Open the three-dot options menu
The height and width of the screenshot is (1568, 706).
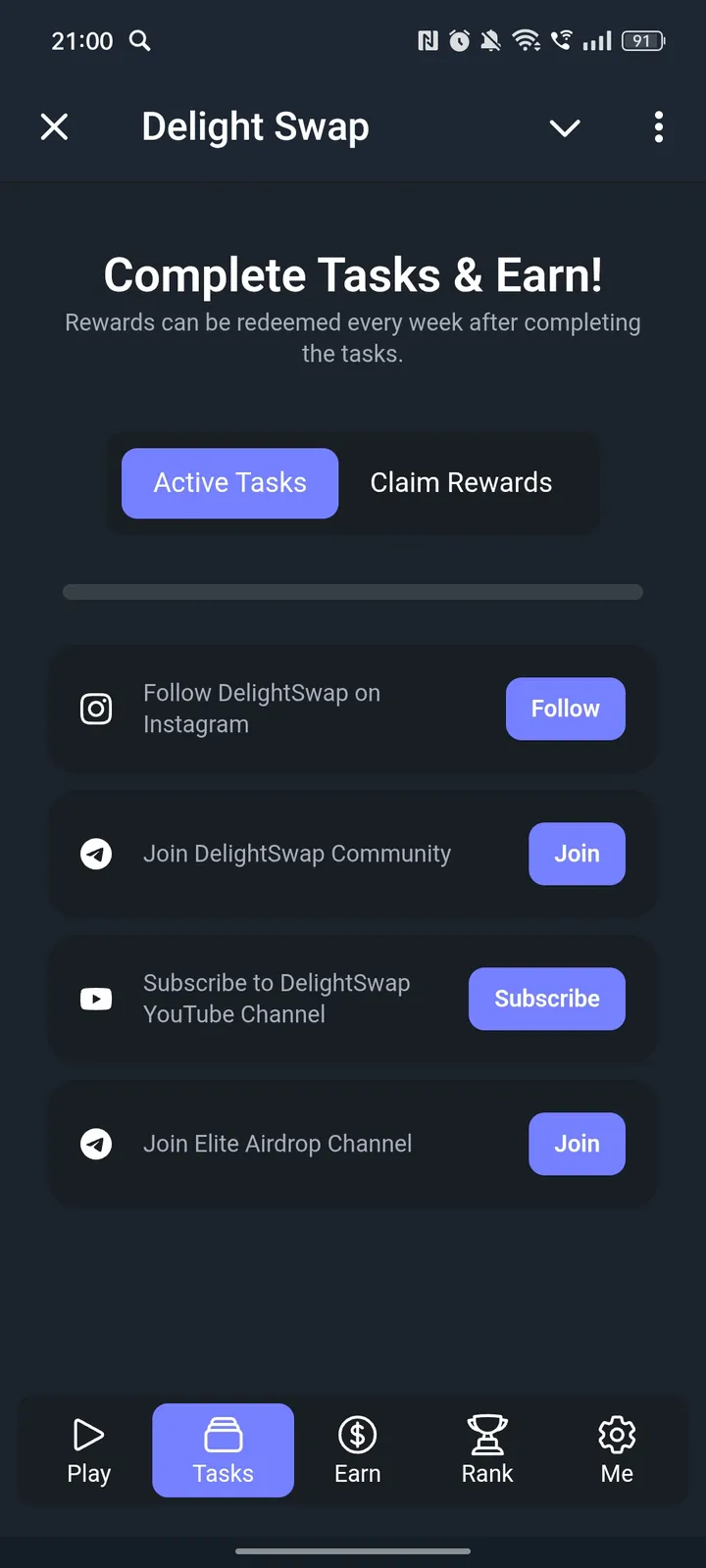tap(659, 127)
